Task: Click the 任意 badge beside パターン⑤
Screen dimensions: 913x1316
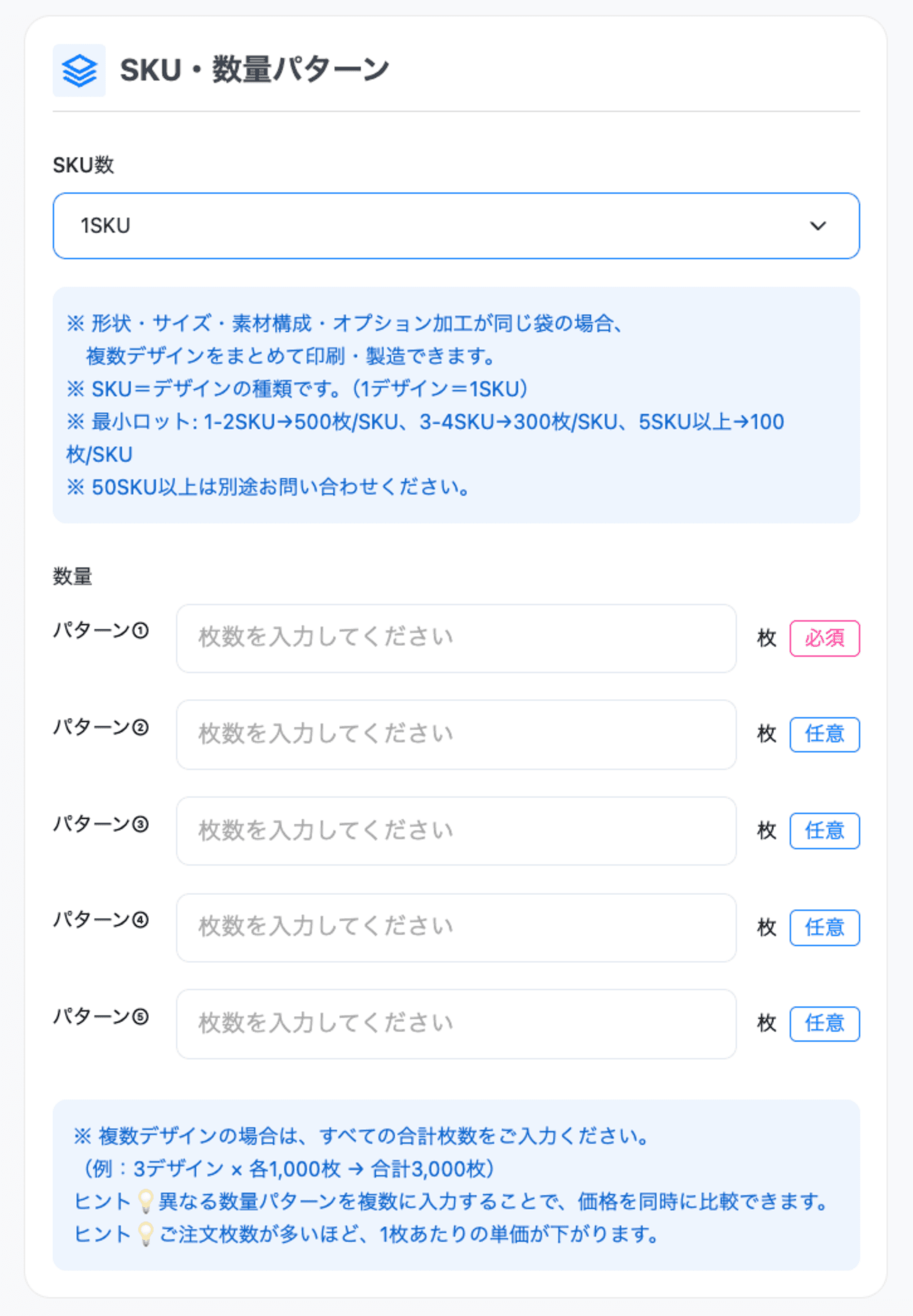Action: pos(824,1024)
